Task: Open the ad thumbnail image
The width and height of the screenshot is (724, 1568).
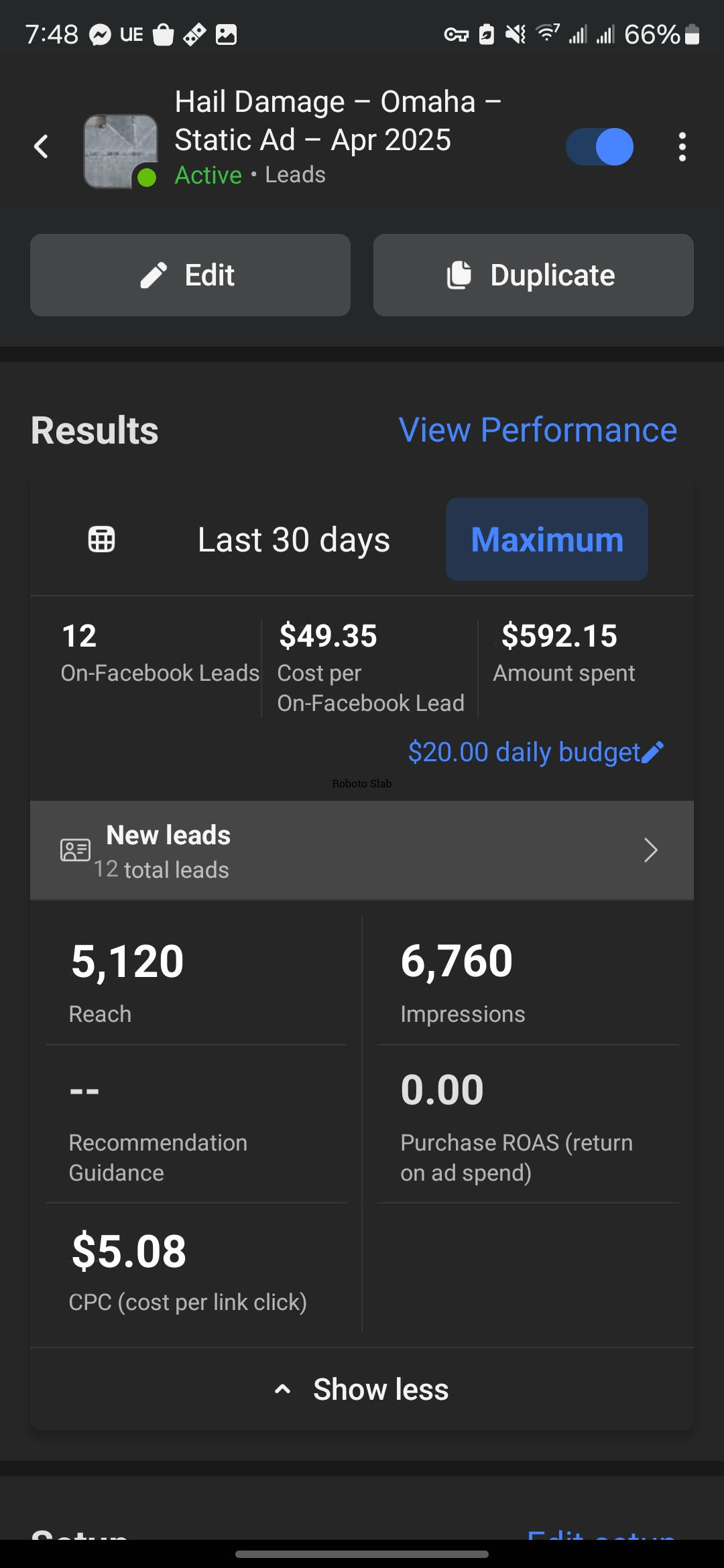Action: coord(120,151)
